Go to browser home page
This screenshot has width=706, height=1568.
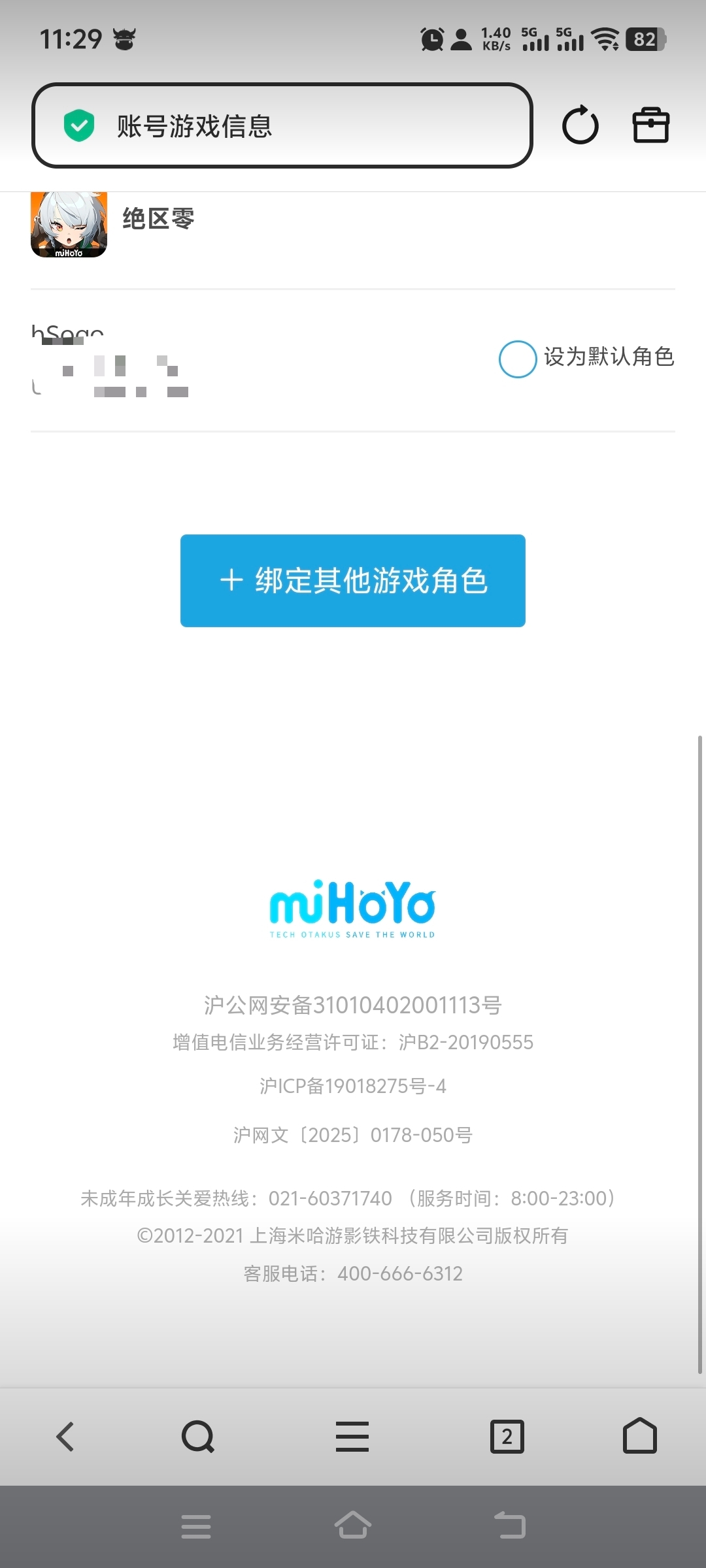pyautogui.click(x=640, y=1435)
